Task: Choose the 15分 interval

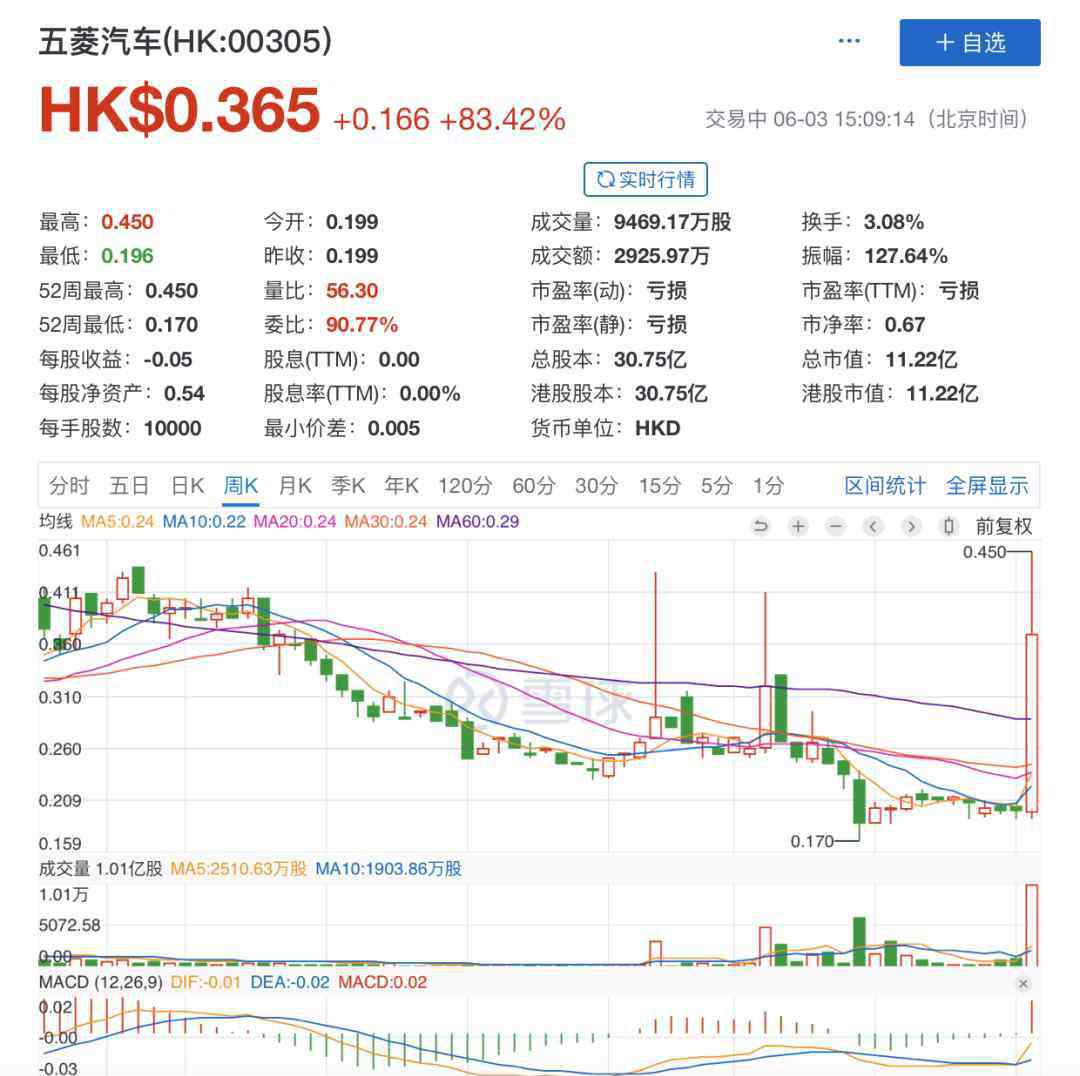Action: (659, 486)
